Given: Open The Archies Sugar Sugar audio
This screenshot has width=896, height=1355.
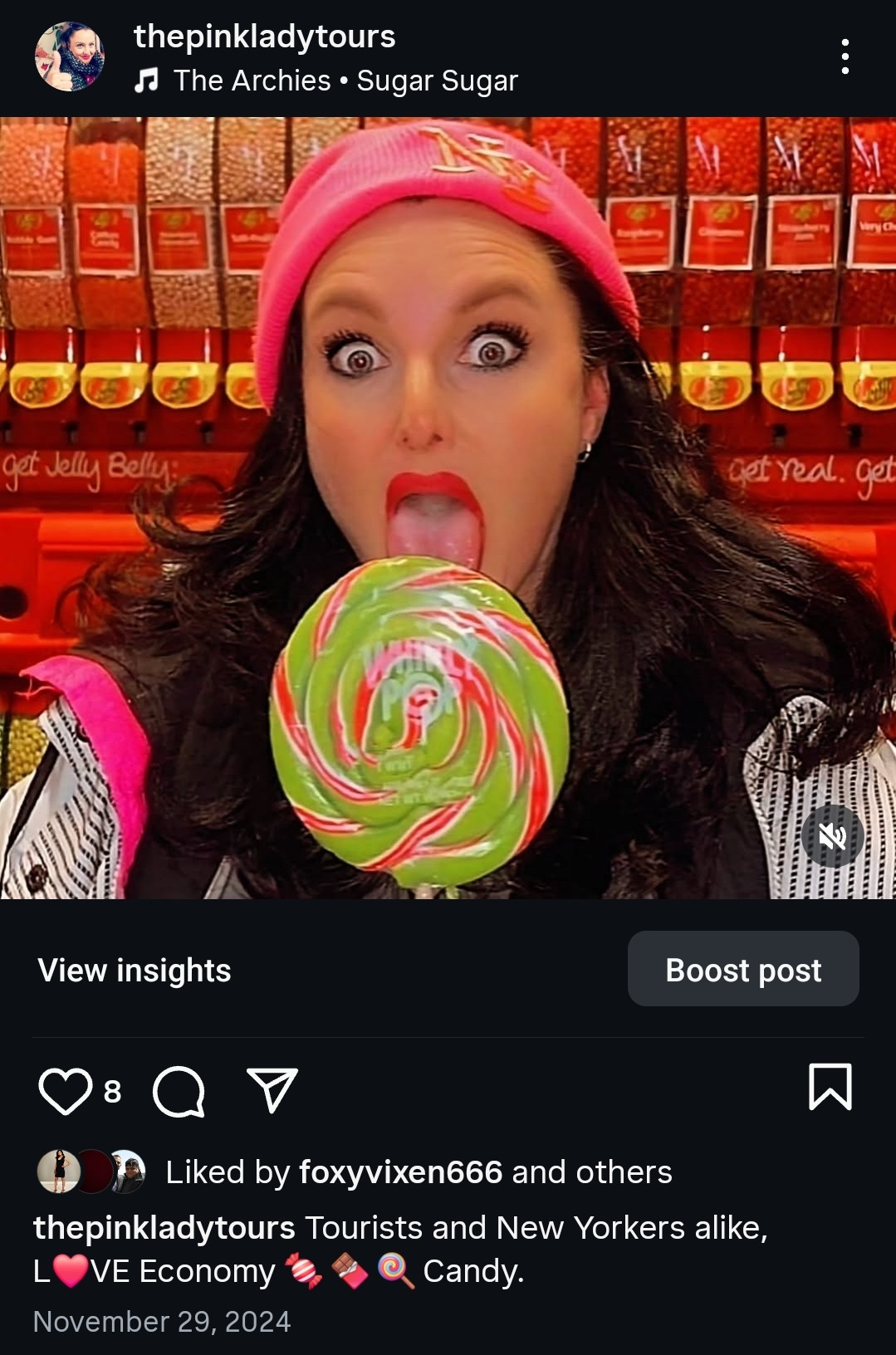Looking at the screenshot, I should 345,81.
